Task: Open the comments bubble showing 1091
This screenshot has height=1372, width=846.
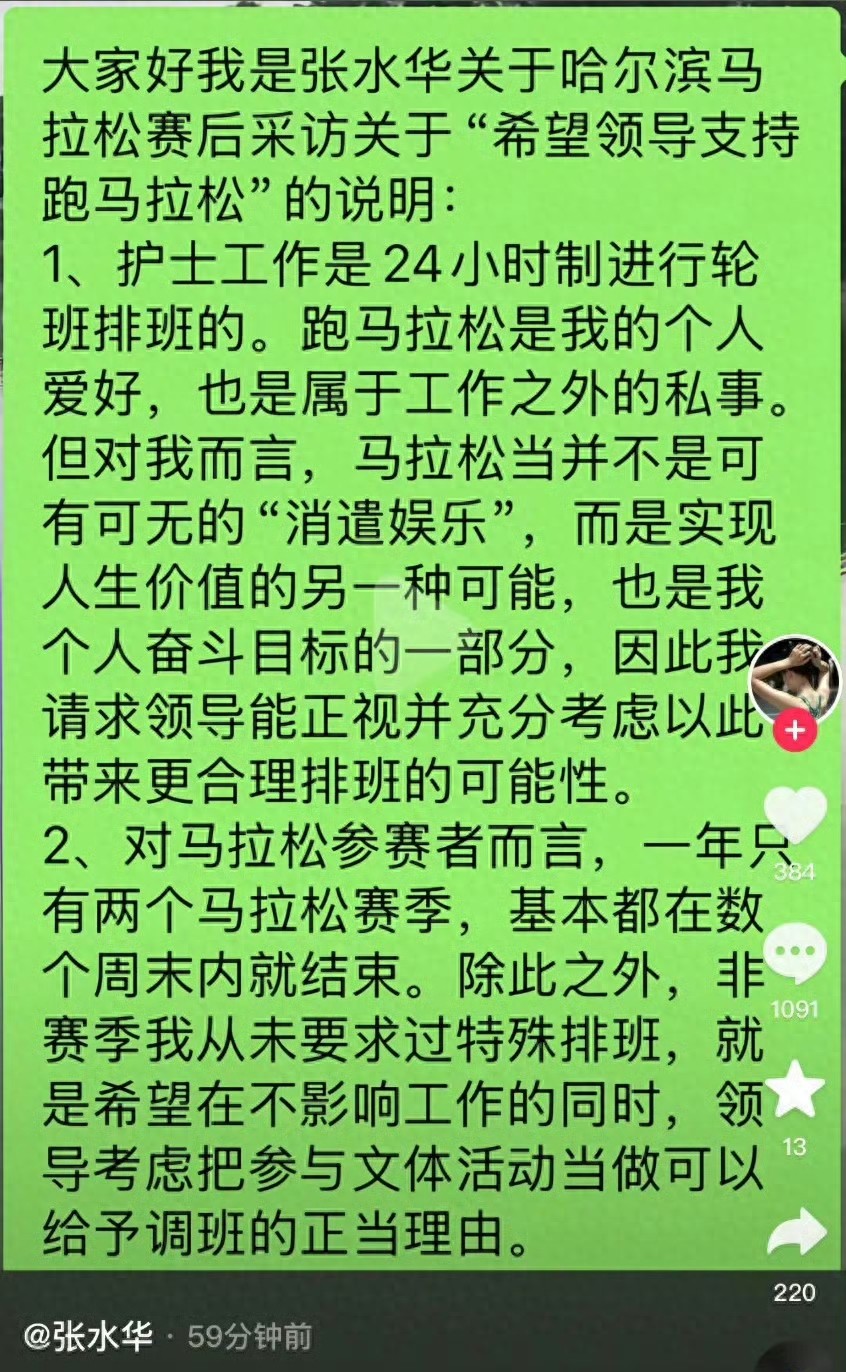Action: pos(795,953)
